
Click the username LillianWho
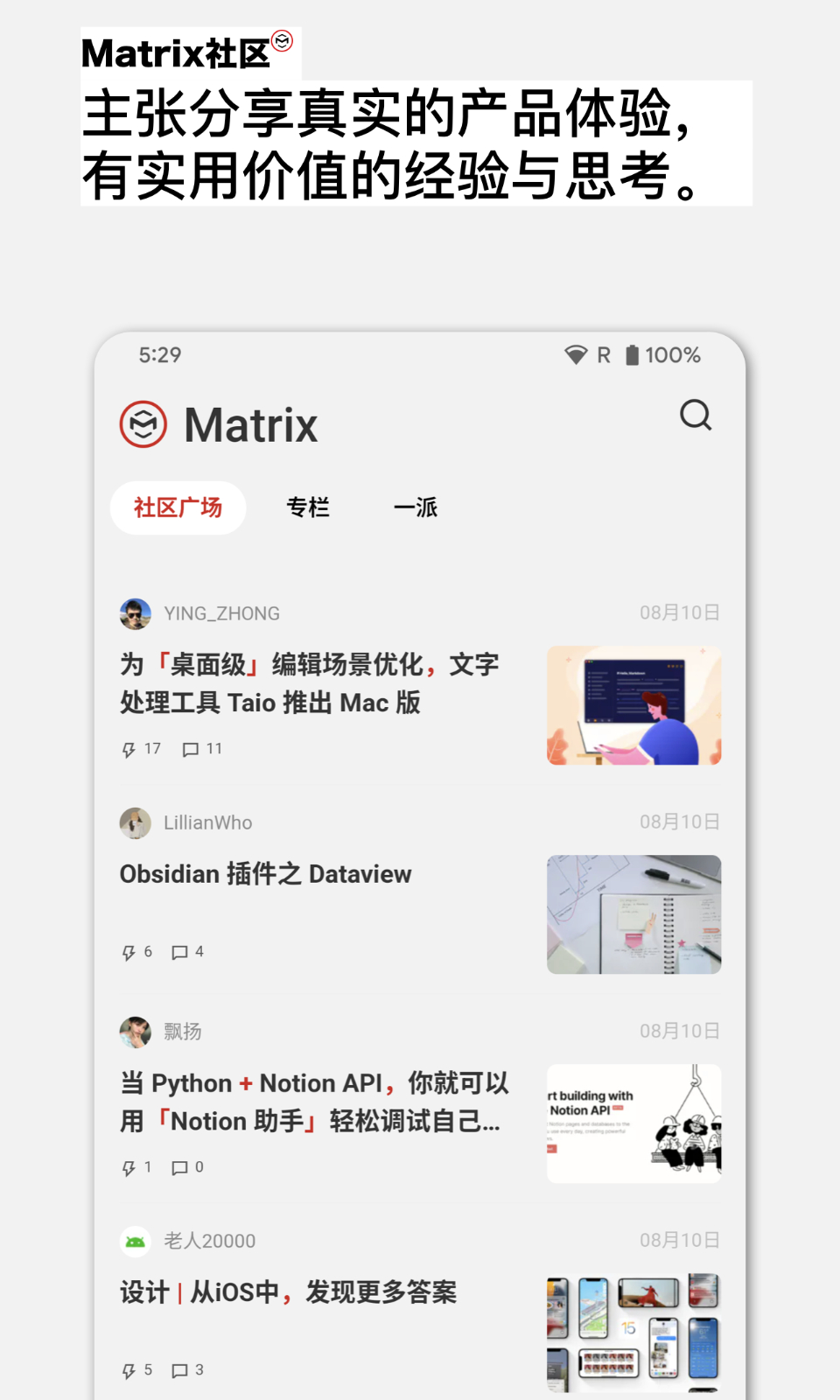tap(207, 822)
